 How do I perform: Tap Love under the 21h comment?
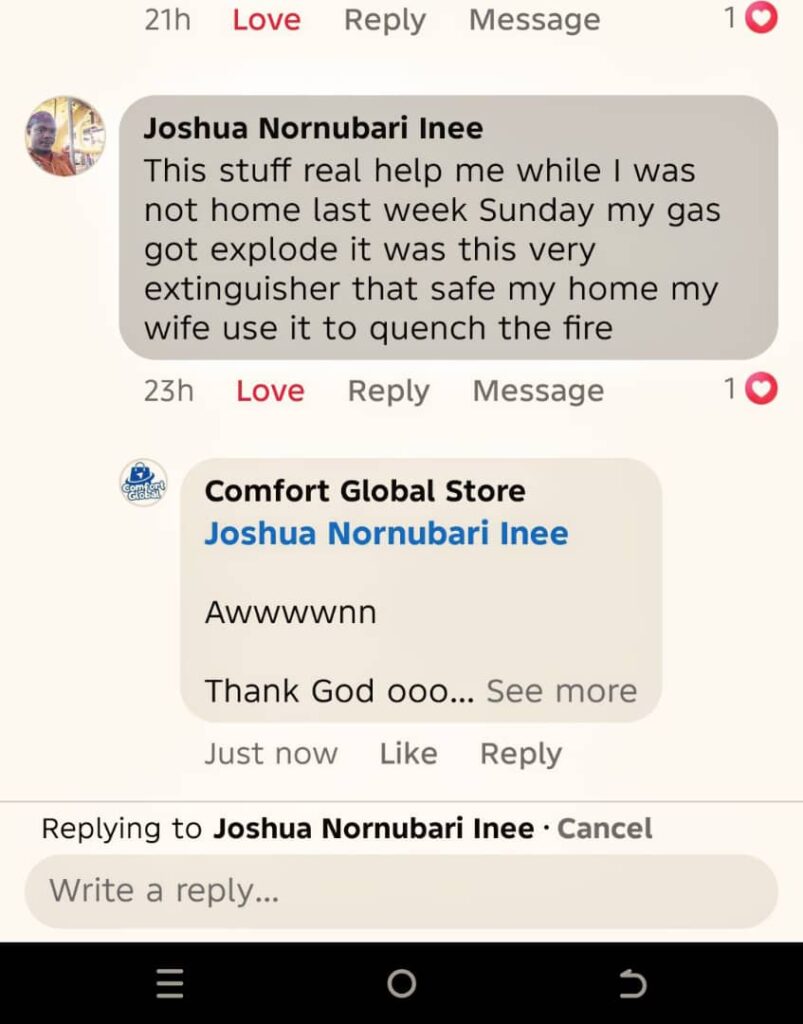(266, 19)
